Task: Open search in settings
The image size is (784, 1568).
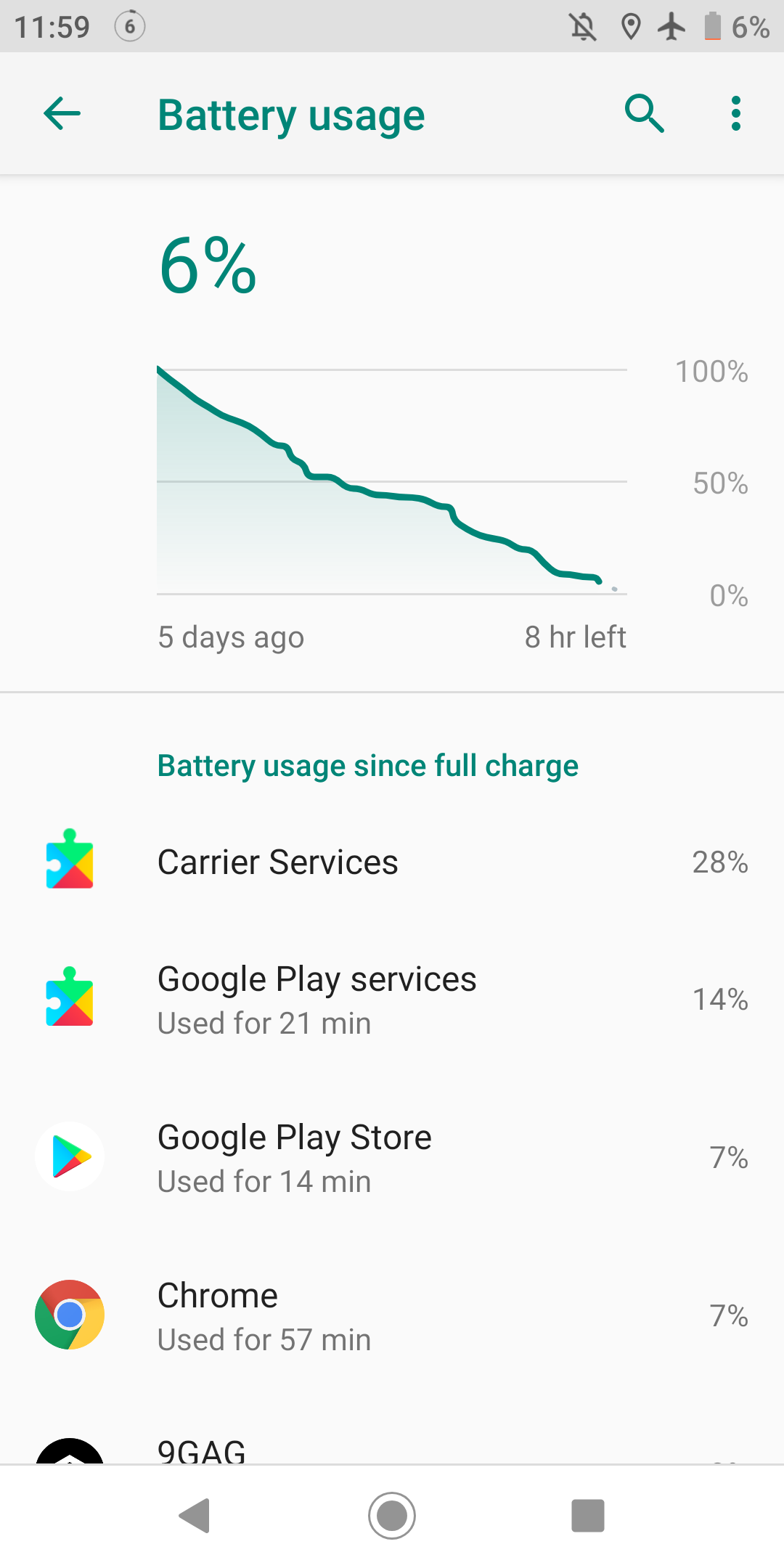Action: click(x=645, y=114)
